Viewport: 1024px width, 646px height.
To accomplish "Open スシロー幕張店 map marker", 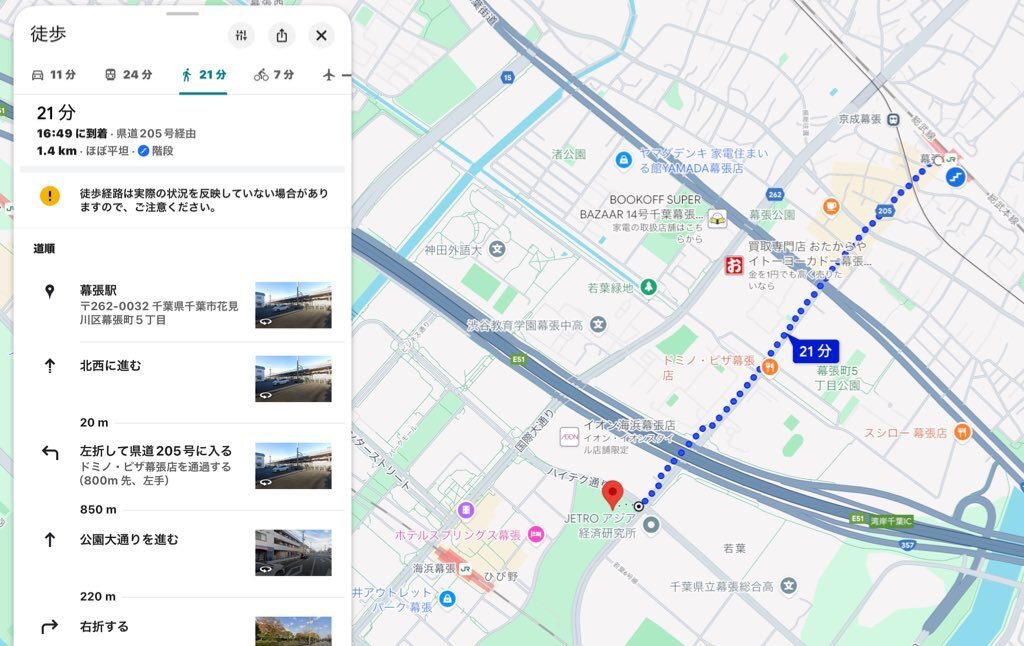I will [961, 432].
